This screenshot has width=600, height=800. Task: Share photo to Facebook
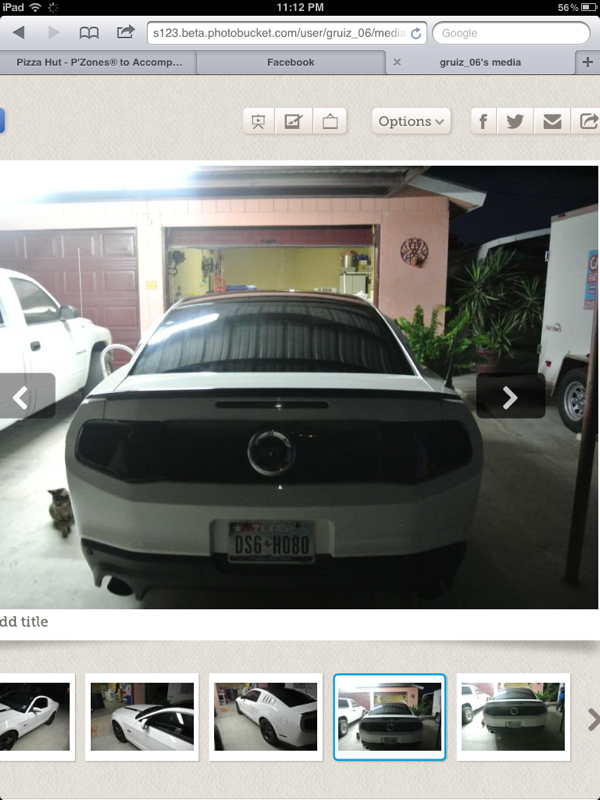(483, 121)
